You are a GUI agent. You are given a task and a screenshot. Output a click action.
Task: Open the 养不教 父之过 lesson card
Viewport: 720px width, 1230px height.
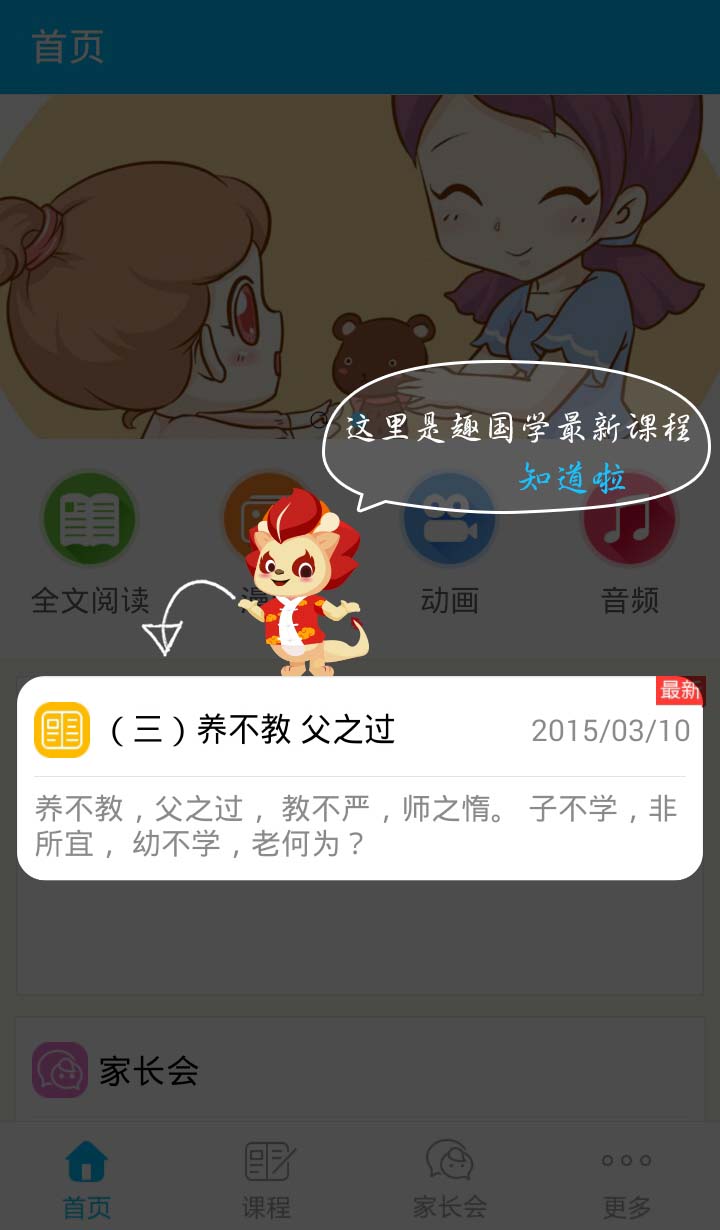[x=360, y=778]
